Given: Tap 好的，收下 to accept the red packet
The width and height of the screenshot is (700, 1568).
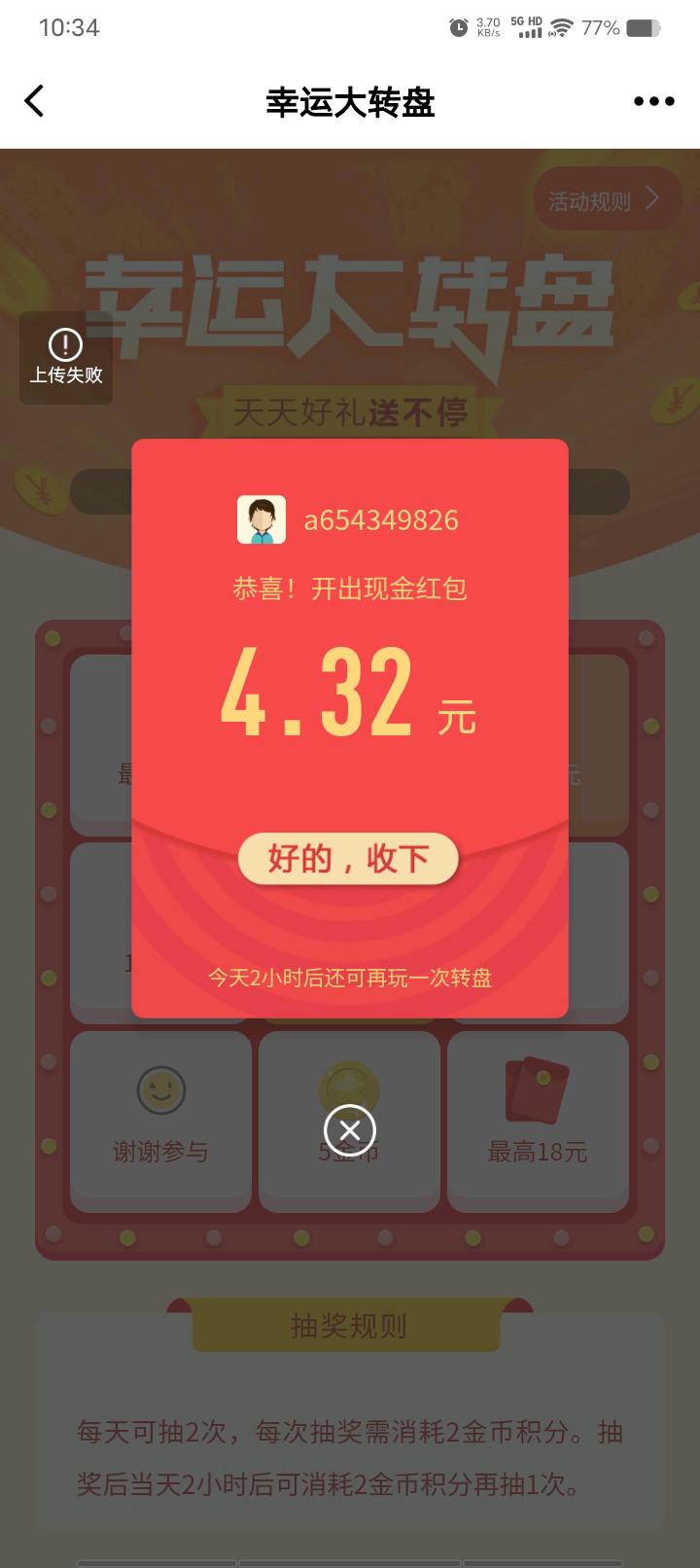Looking at the screenshot, I should coord(348,859).
